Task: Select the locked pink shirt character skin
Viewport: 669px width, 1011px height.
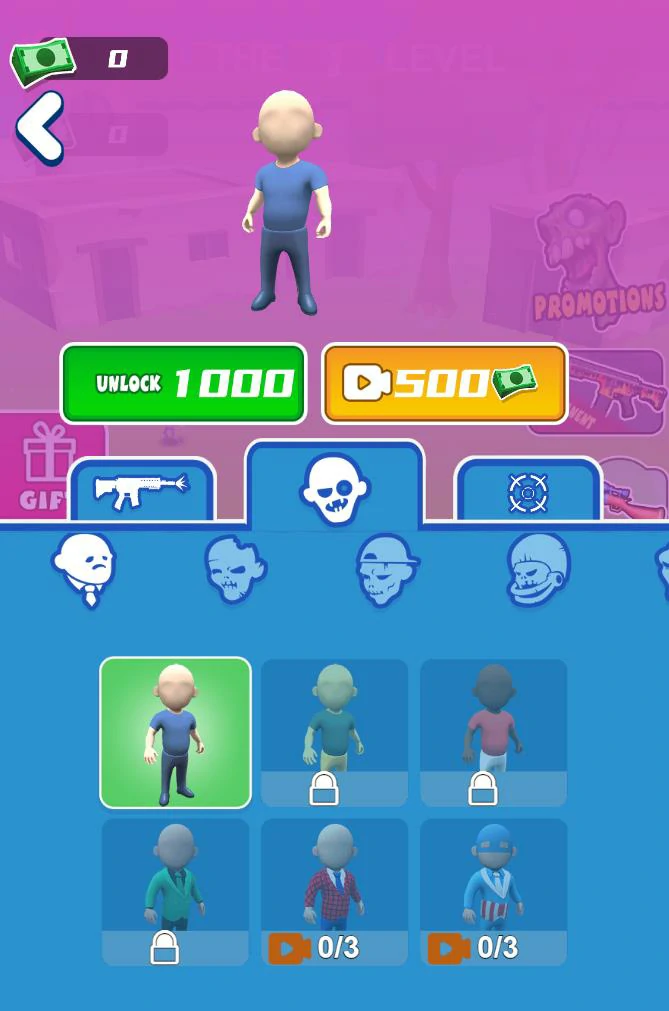Action: (x=493, y=732)
